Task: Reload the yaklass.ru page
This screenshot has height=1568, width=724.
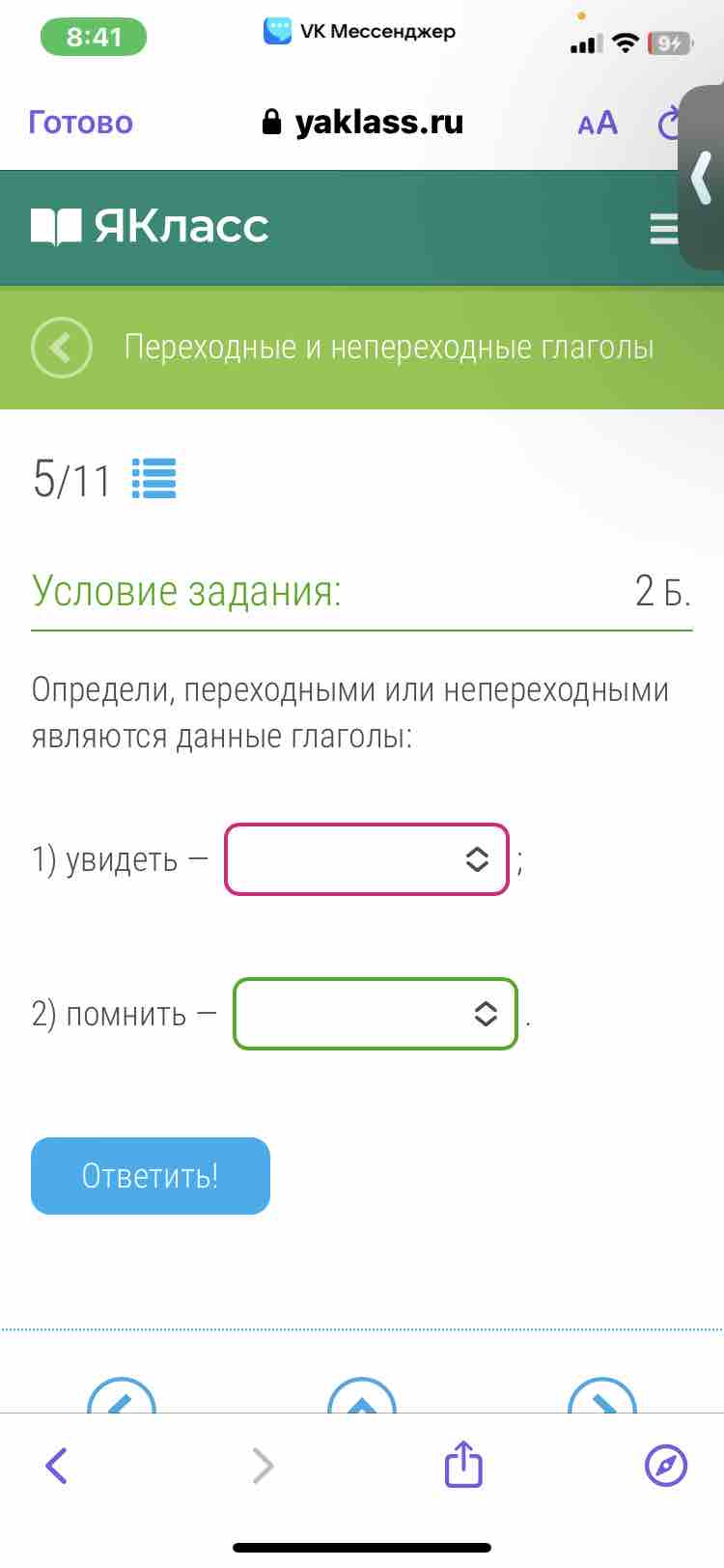Action: pos(668,123)
